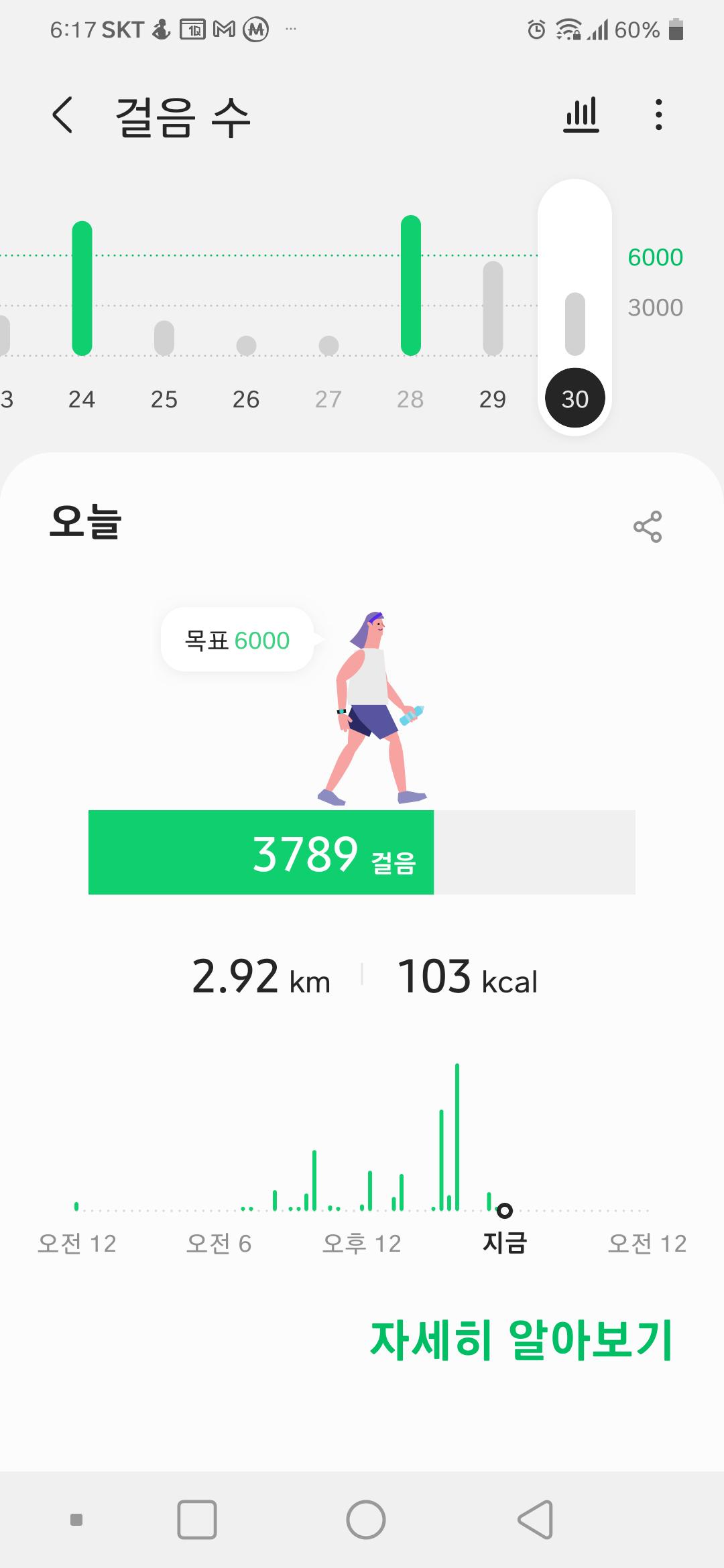The image size is (724, 1568).
Task: Open the step trends chart icon
Action: tap(581, 115)
